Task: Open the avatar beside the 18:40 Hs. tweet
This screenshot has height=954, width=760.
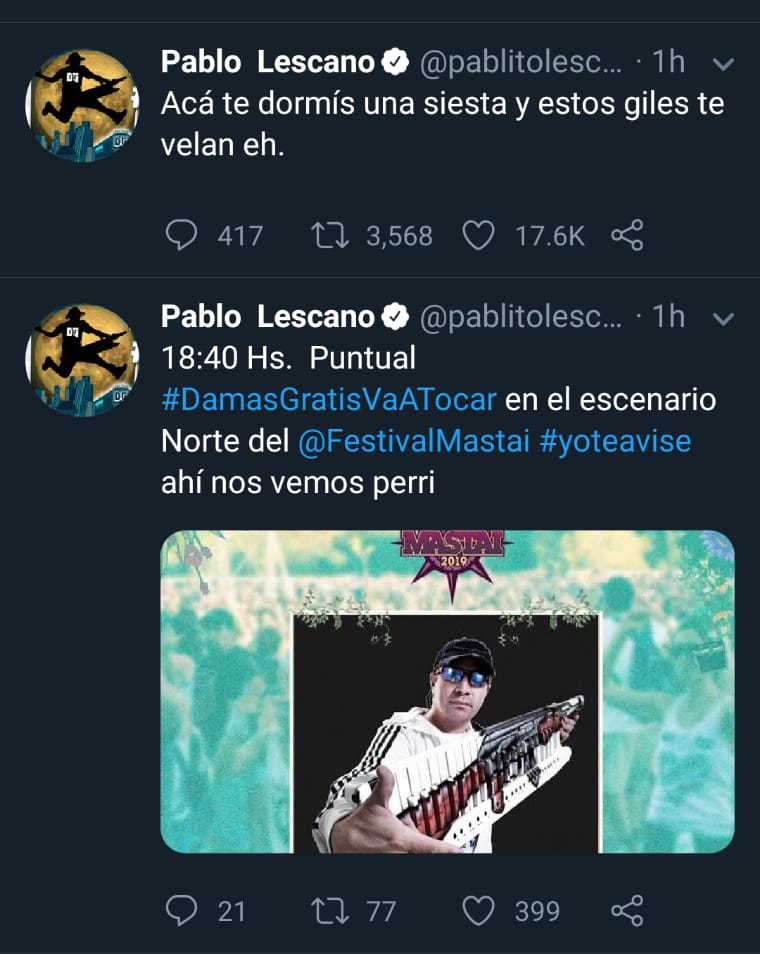Action: (x=80, y=360)
